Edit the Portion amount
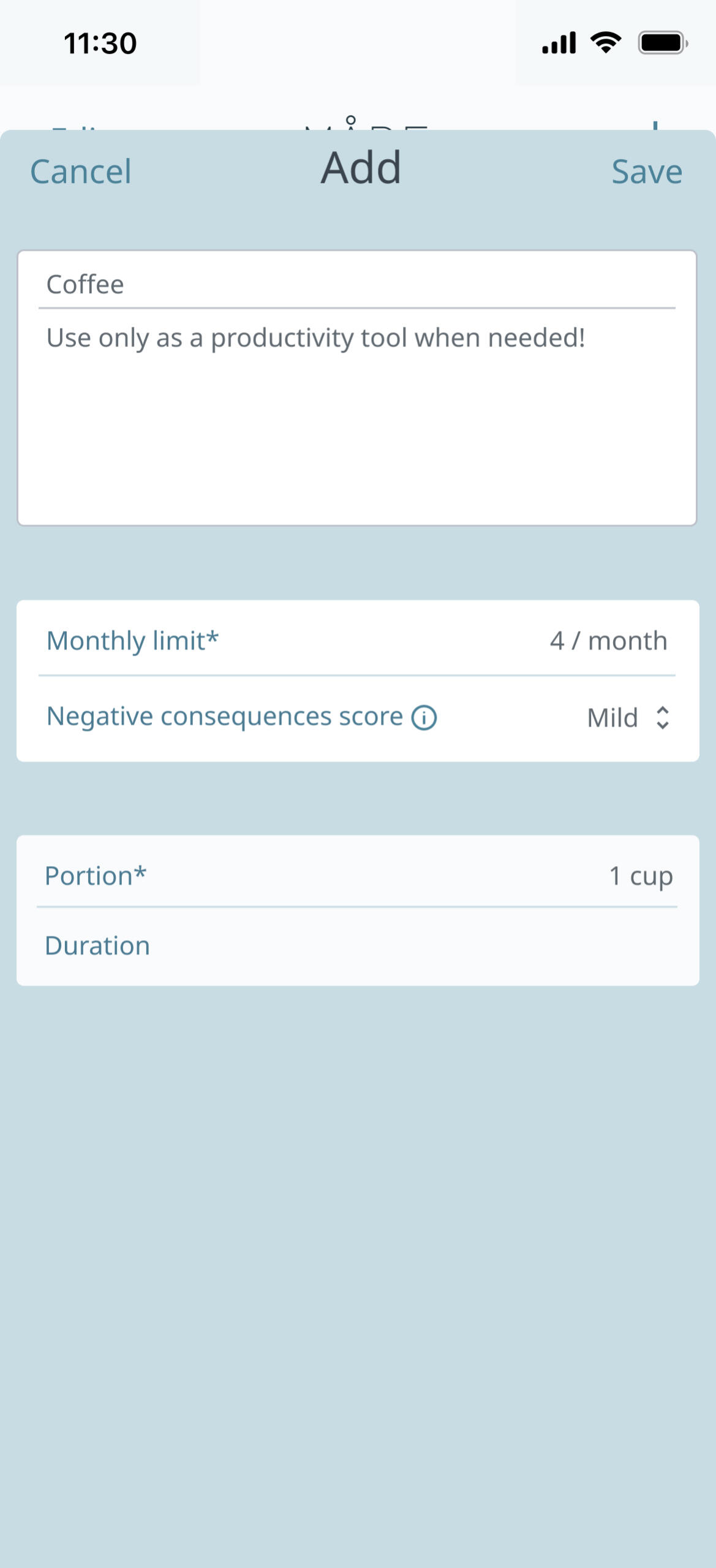This screenshot has height=1568, width=716. pos(640,876)
